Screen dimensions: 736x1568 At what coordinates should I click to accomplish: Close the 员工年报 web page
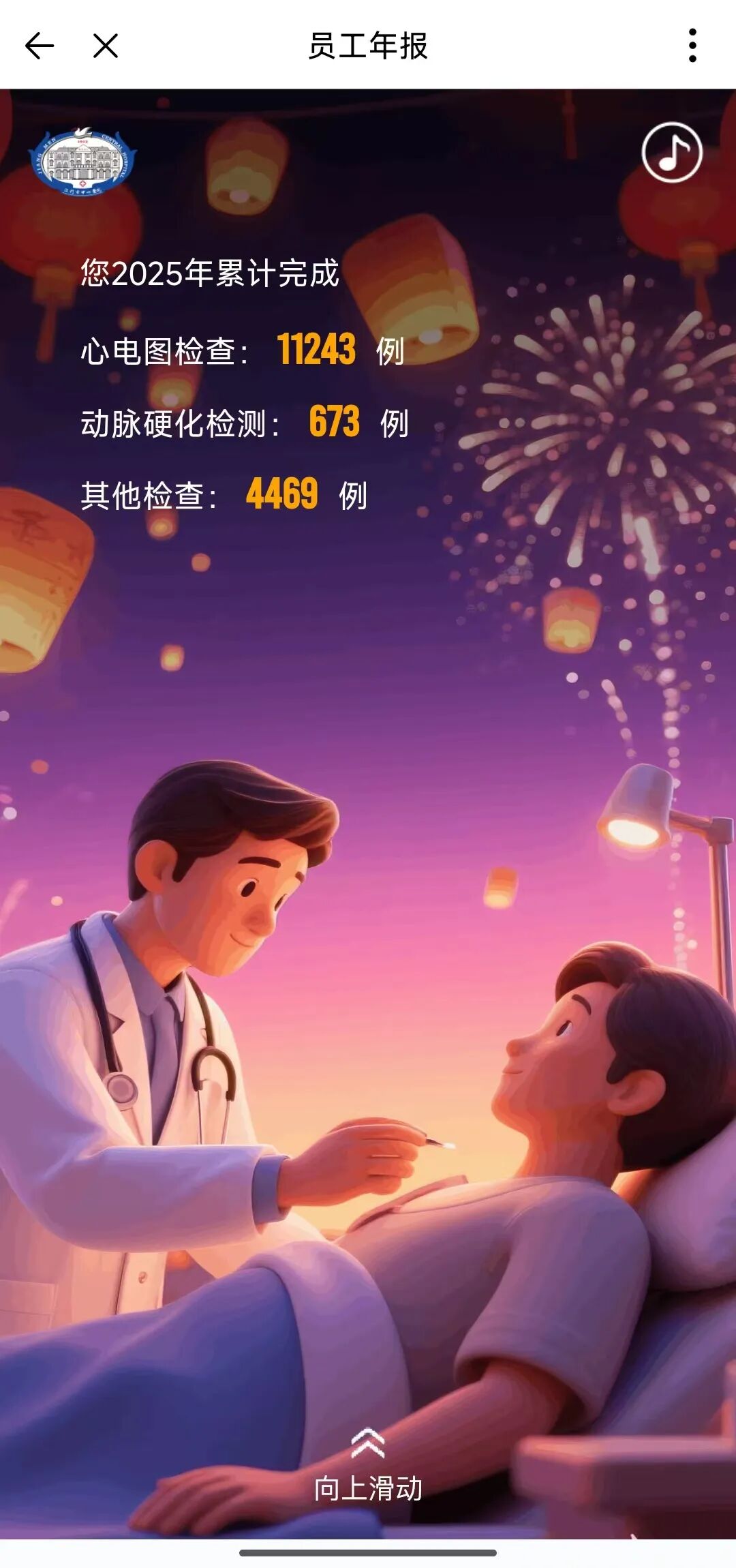106,46
